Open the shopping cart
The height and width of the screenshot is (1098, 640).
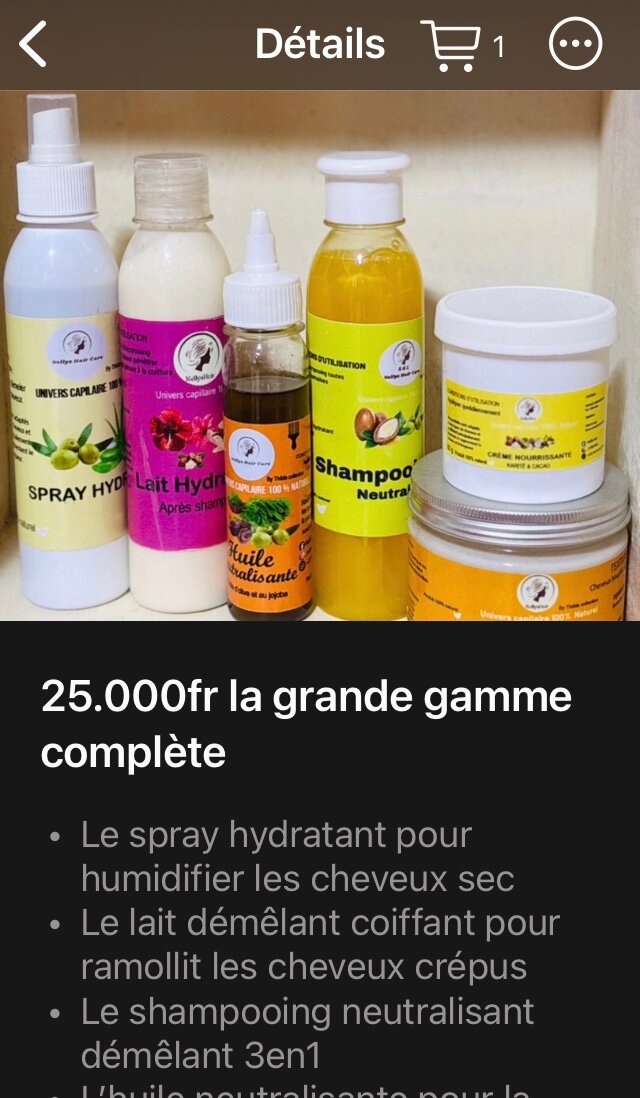coord(452,45)
